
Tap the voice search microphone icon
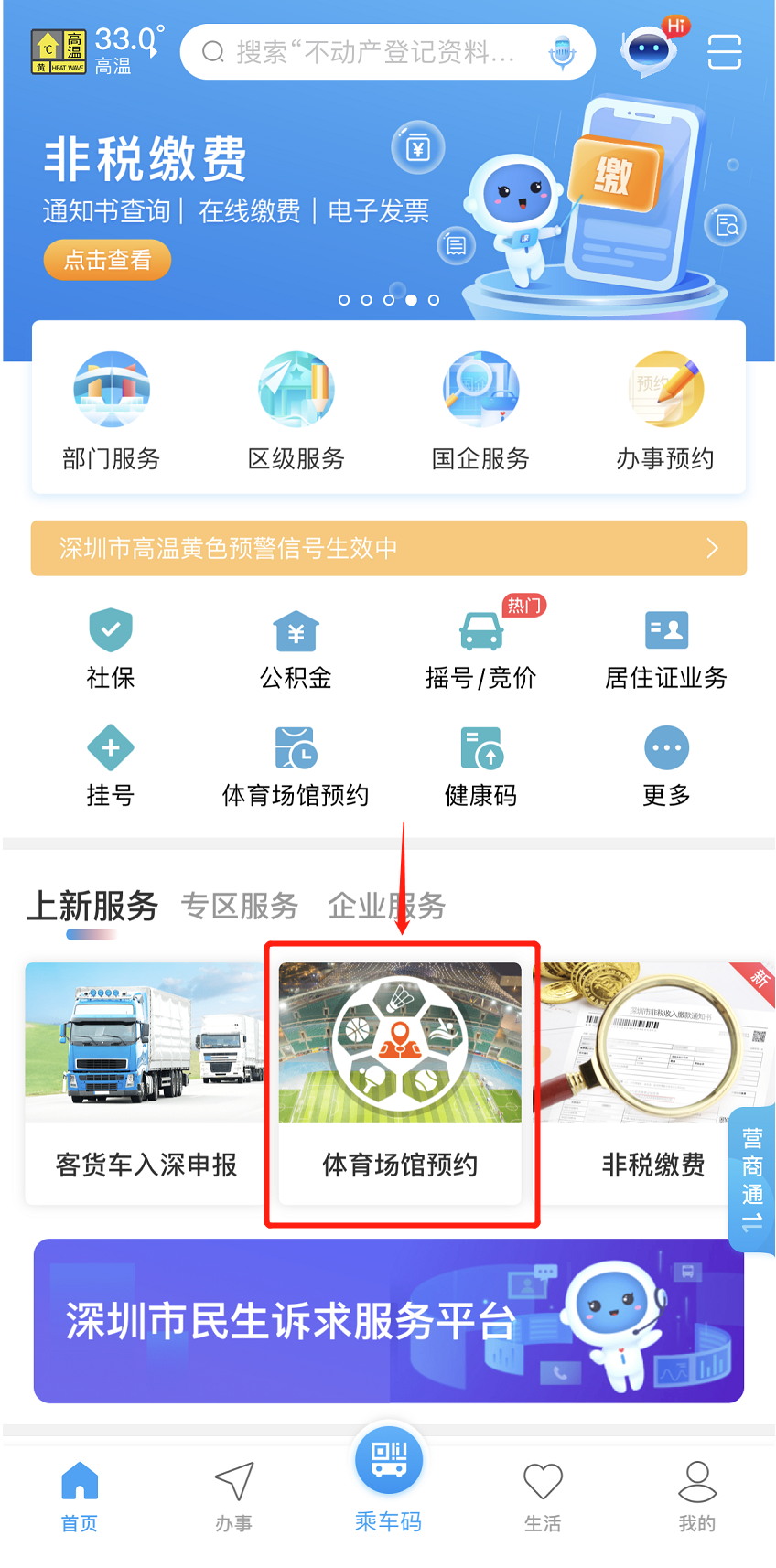point(562,52)
